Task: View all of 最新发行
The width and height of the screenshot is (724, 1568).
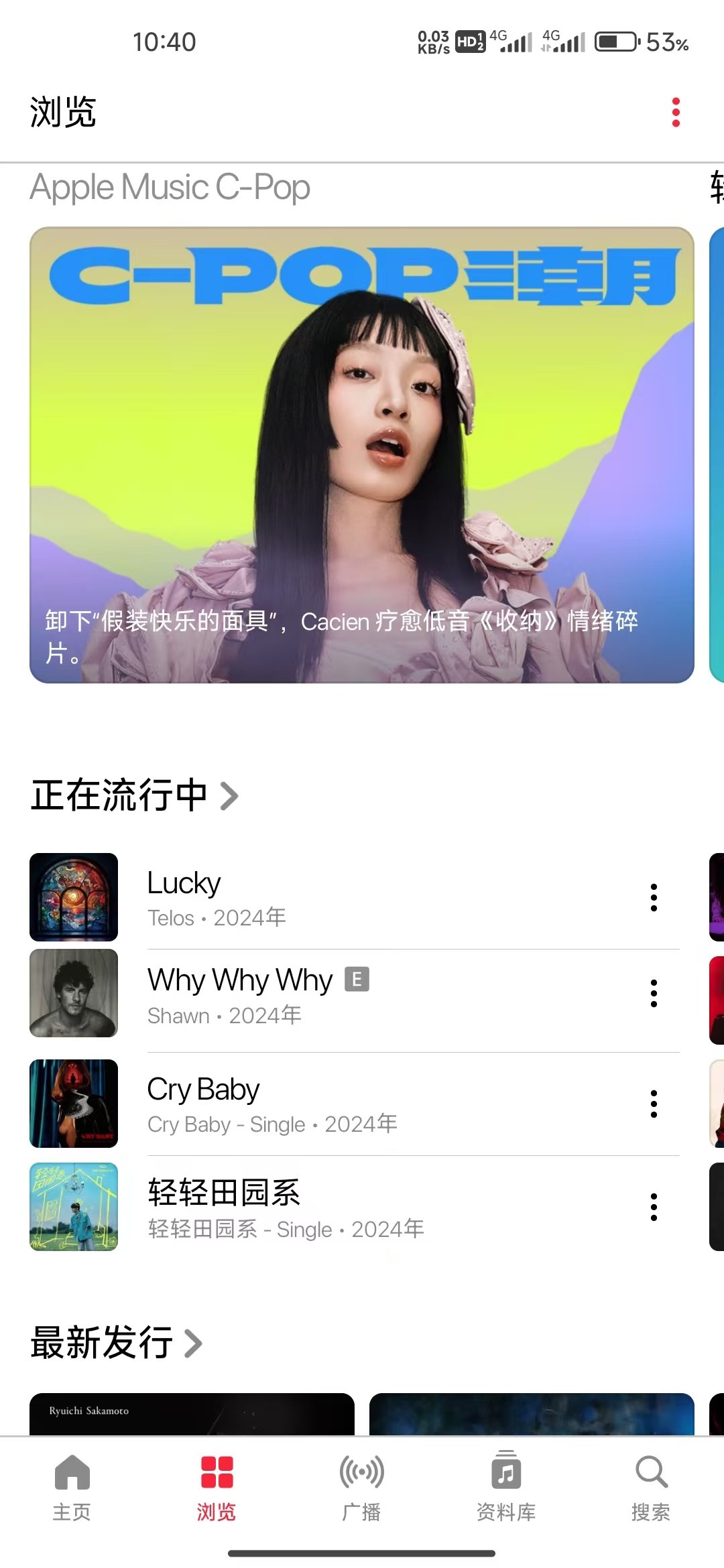Action: [116, 1343]
